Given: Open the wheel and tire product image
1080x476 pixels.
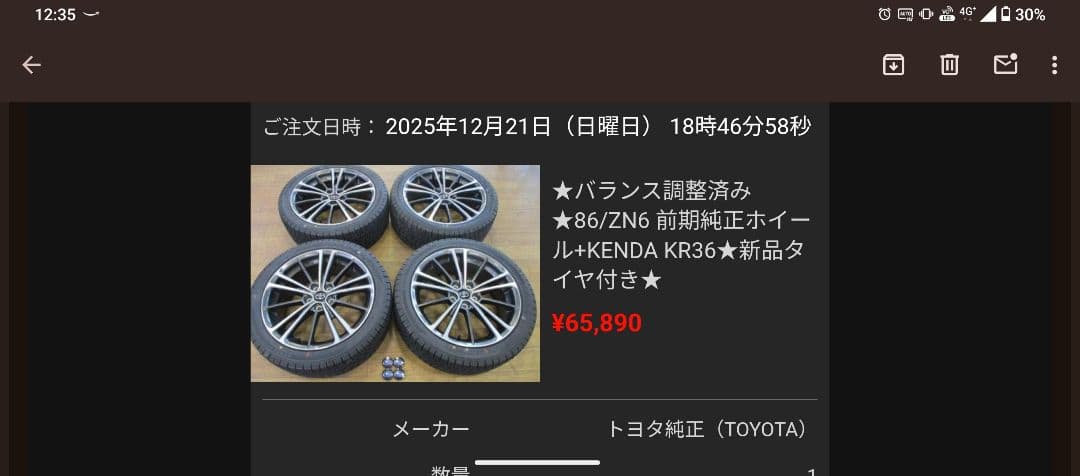Looking at the screenshot, I should coord(395,273).
